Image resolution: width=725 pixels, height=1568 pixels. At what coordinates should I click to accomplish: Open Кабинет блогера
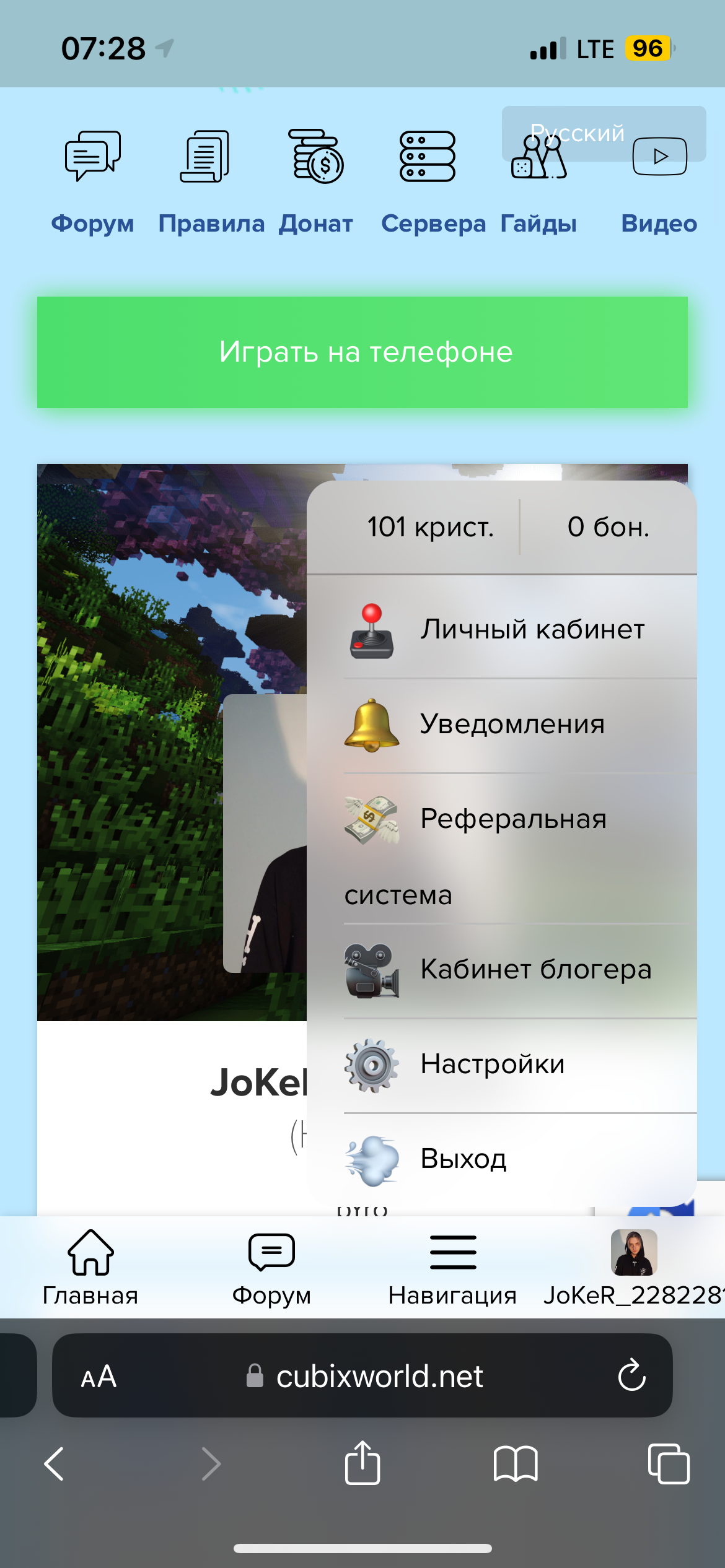tap(502, 969)
